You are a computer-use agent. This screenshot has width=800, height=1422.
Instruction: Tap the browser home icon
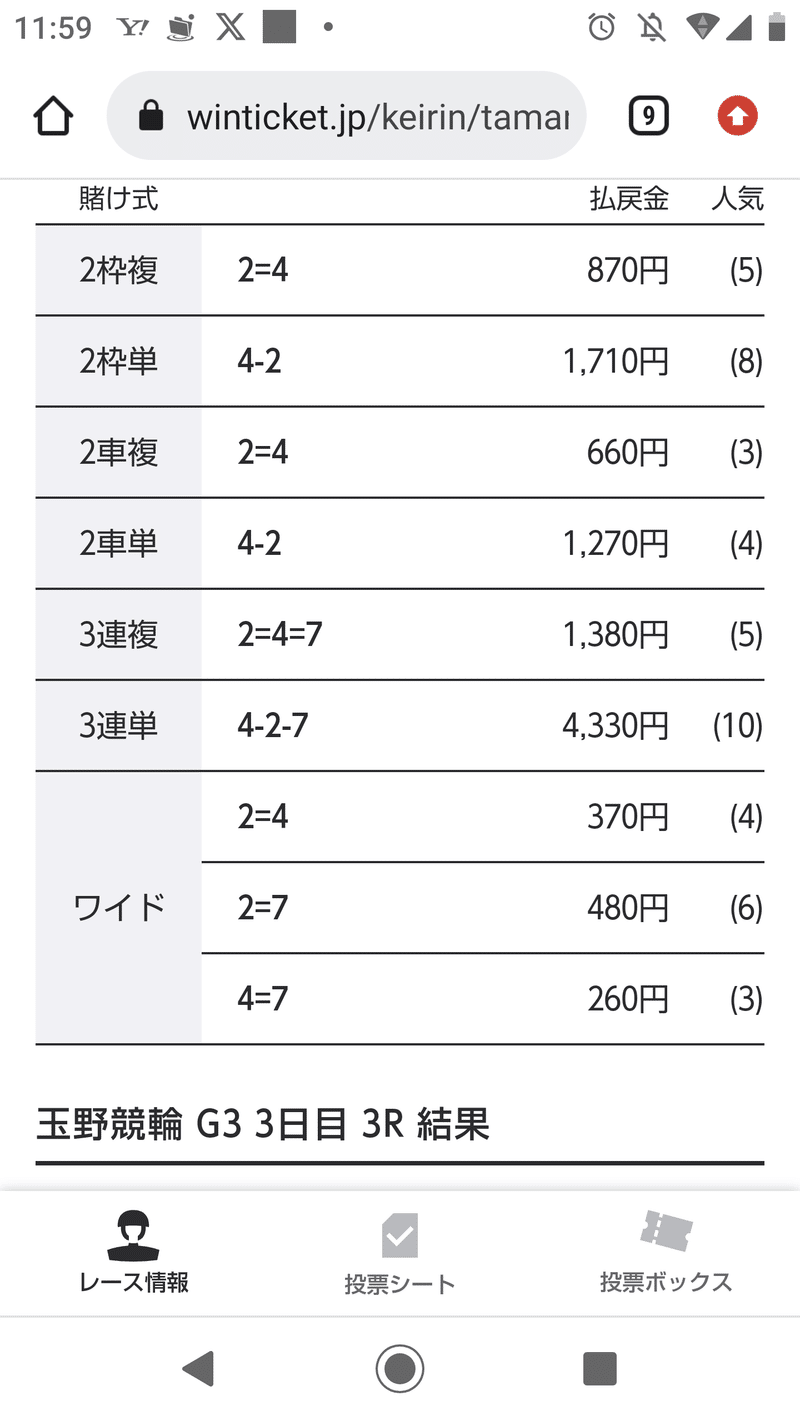click(x=53, y=118)
